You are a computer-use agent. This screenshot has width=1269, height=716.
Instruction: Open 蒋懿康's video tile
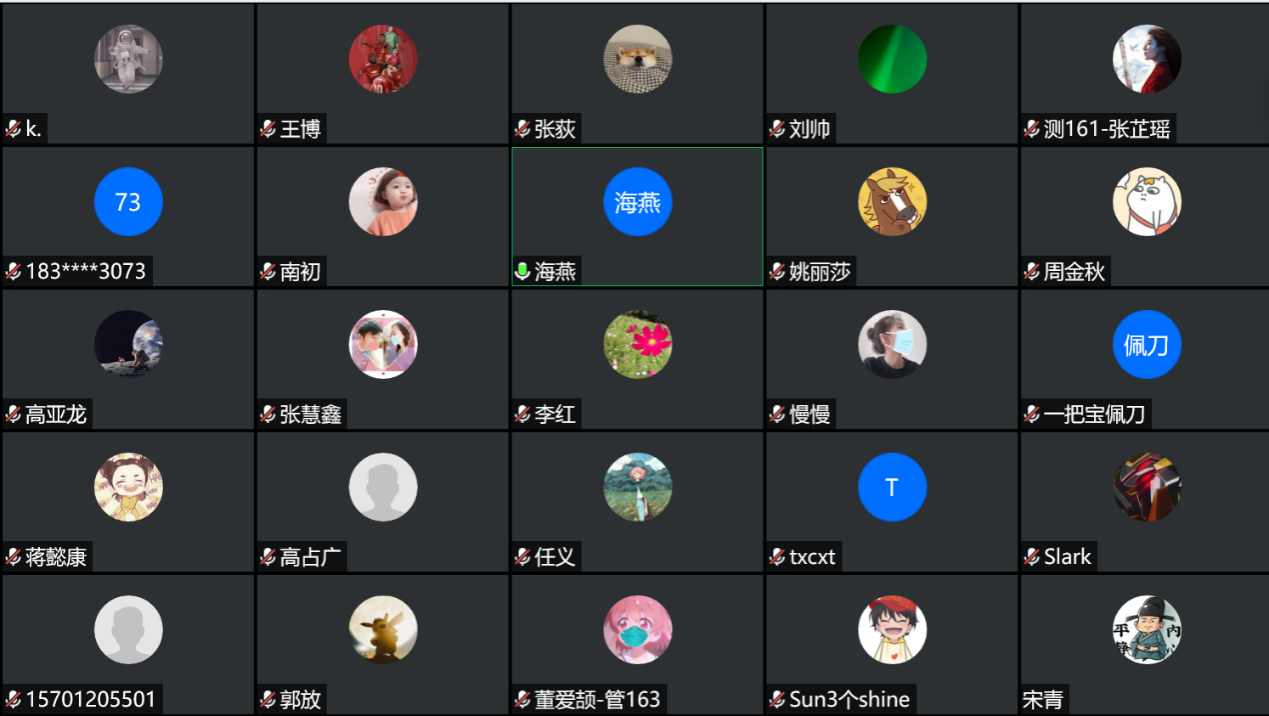pos(128,501)
